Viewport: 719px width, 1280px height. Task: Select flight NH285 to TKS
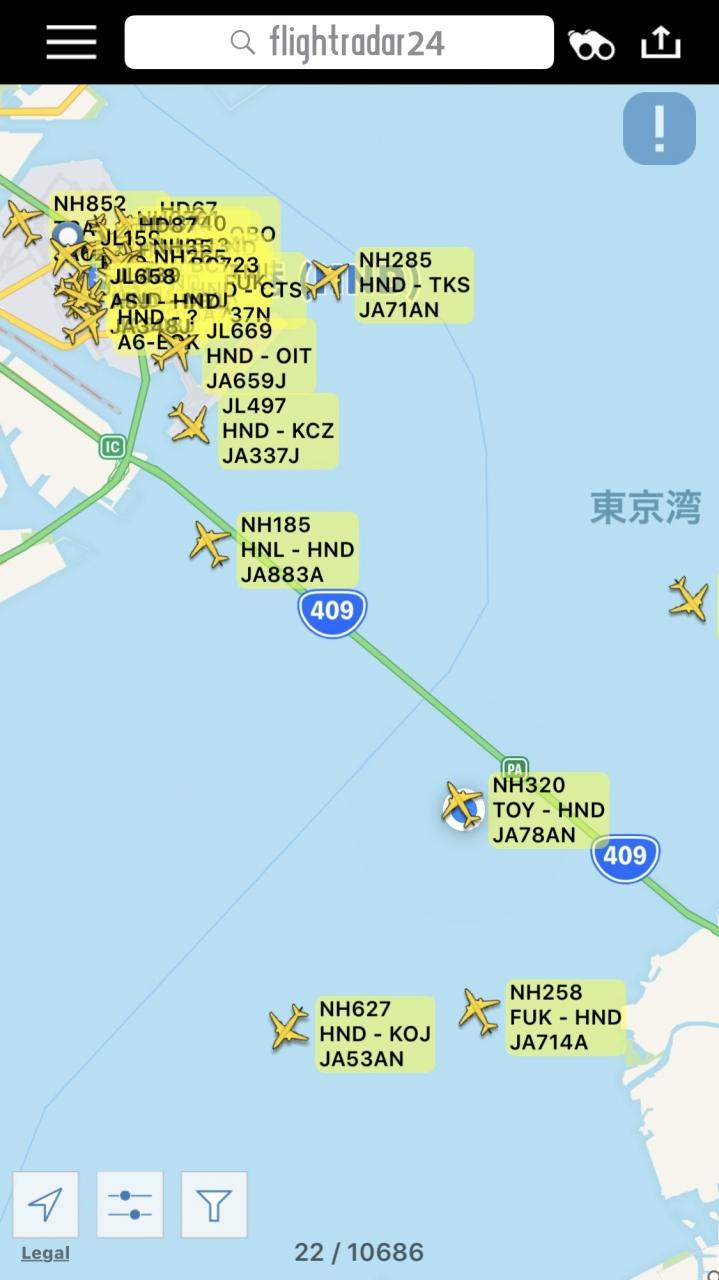coord(328,279)
